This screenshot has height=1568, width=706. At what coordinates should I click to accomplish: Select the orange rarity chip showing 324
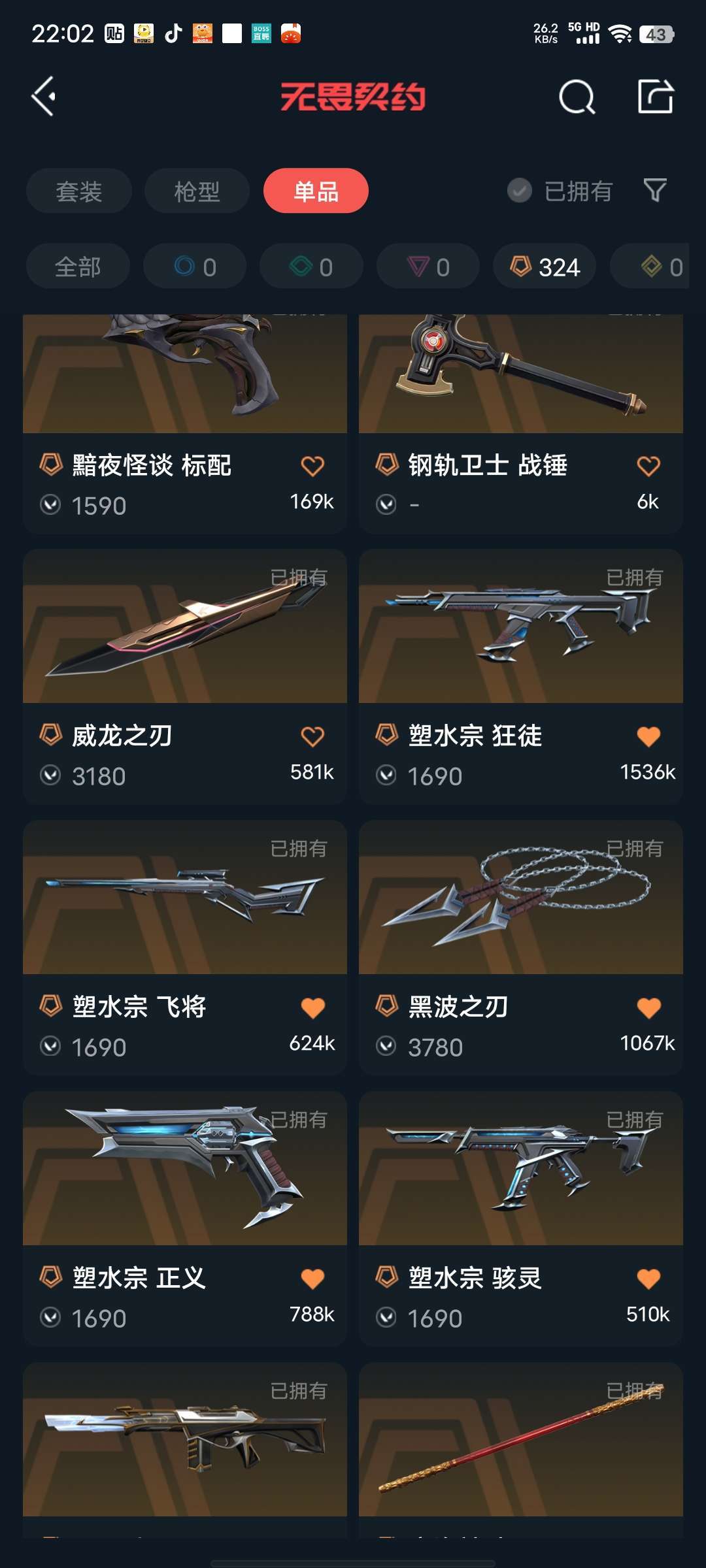[545, 267]
